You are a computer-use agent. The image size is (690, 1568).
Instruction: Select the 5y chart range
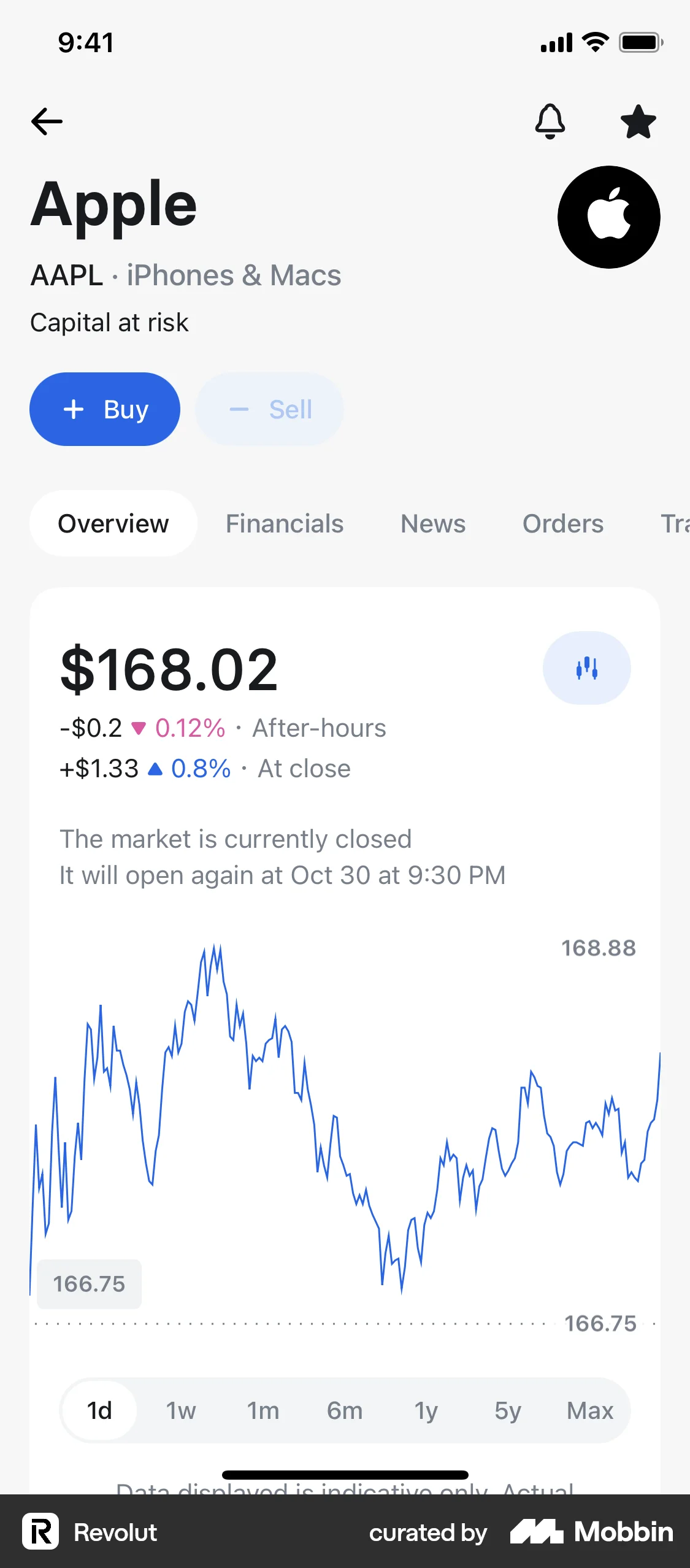click(507, 1410)
